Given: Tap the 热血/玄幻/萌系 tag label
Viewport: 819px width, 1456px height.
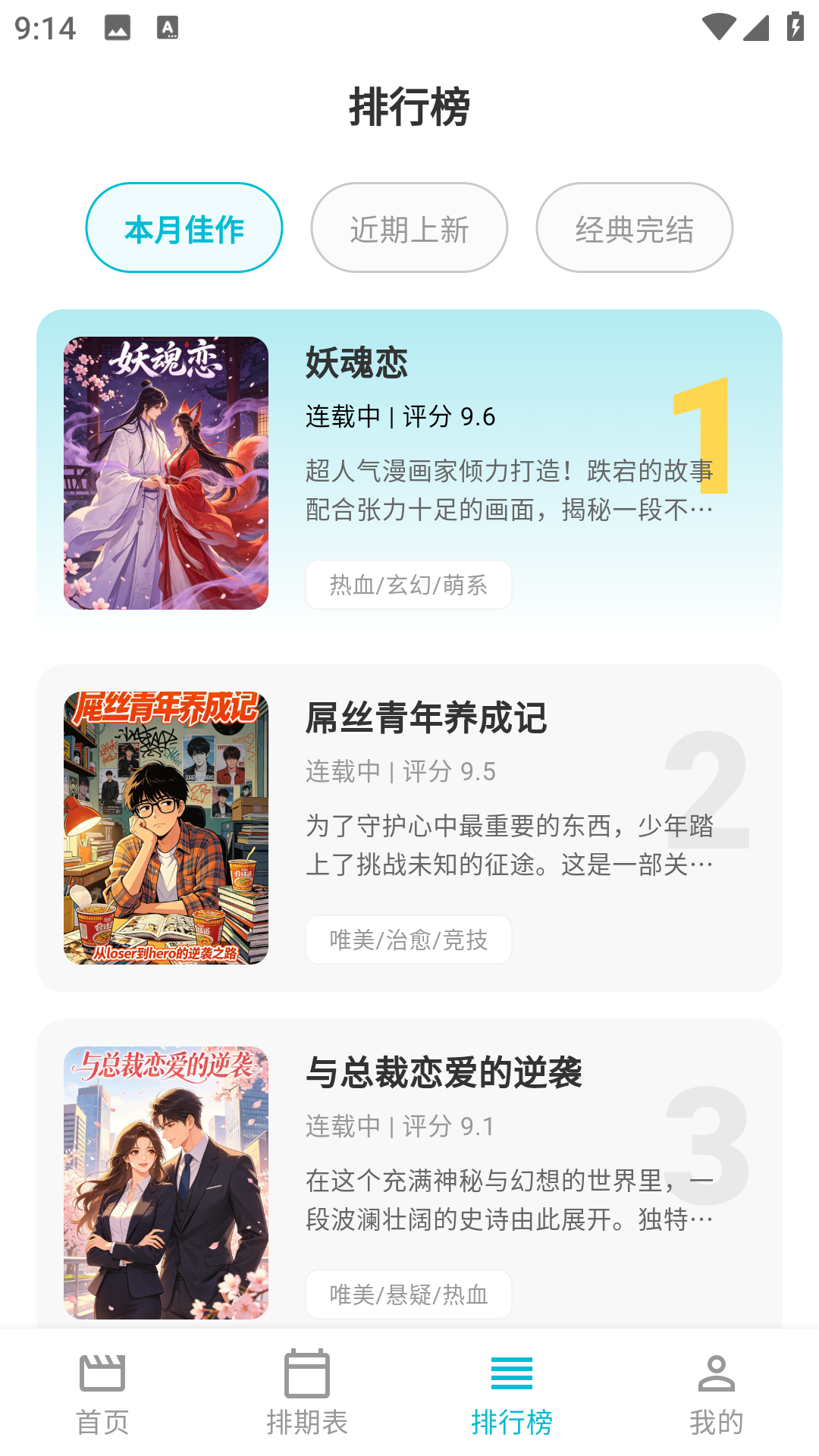Looking at the screenshot, I should coord(408,585).
